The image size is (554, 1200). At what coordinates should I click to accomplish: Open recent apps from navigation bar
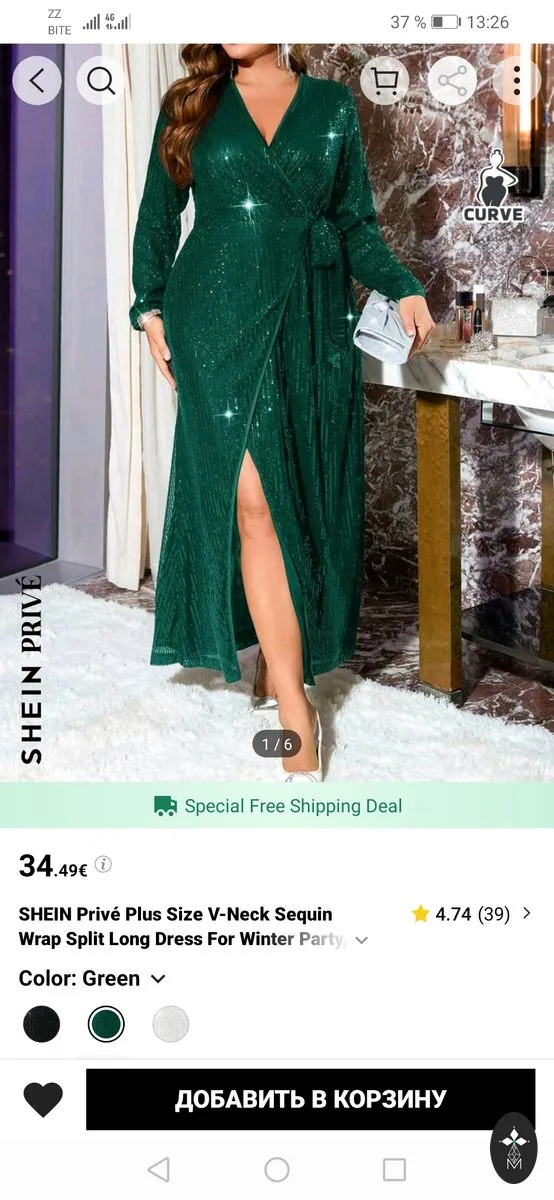395,1169
